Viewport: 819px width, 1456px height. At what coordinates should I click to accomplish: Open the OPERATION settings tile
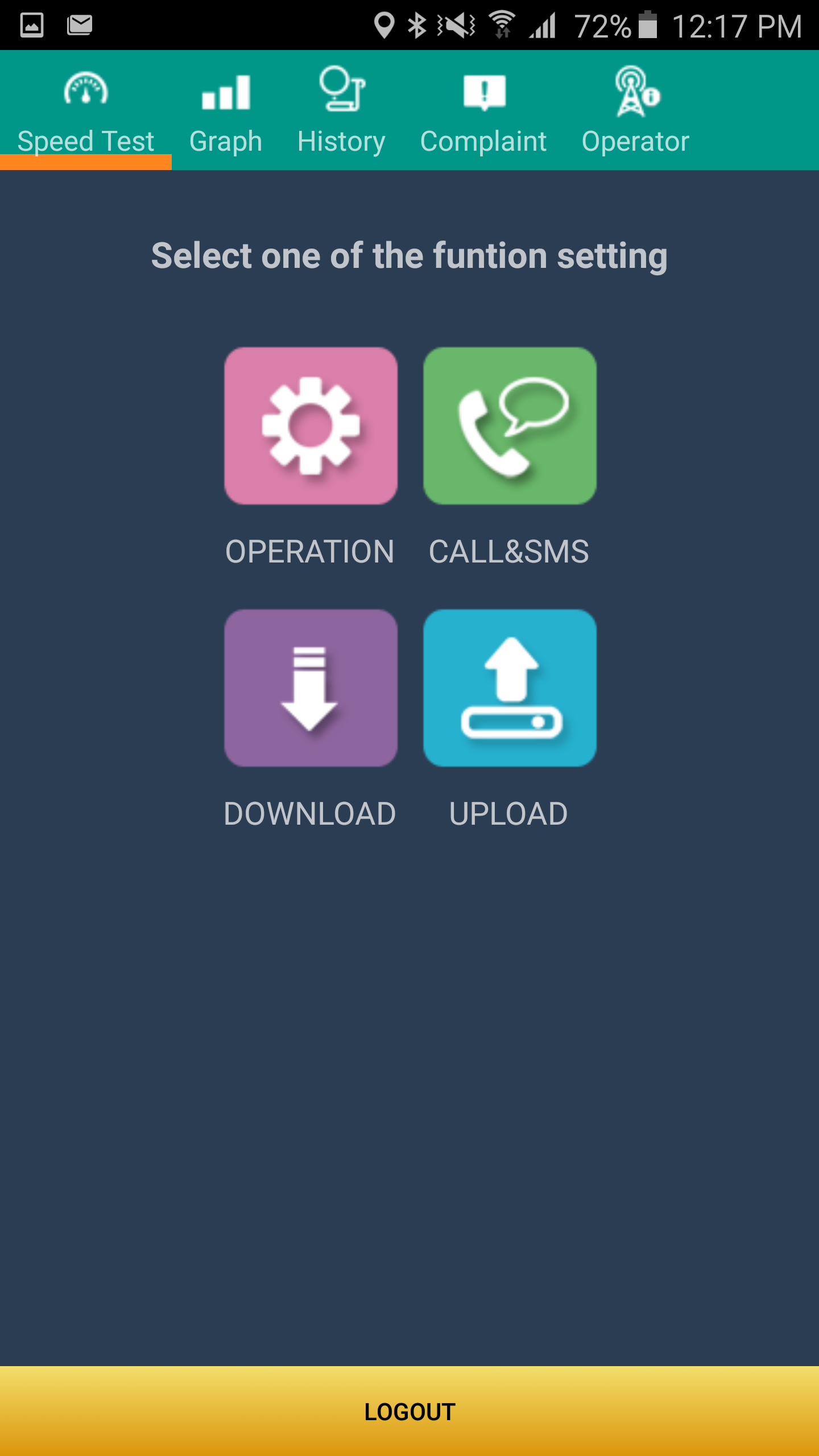click(x=311, y=425)
